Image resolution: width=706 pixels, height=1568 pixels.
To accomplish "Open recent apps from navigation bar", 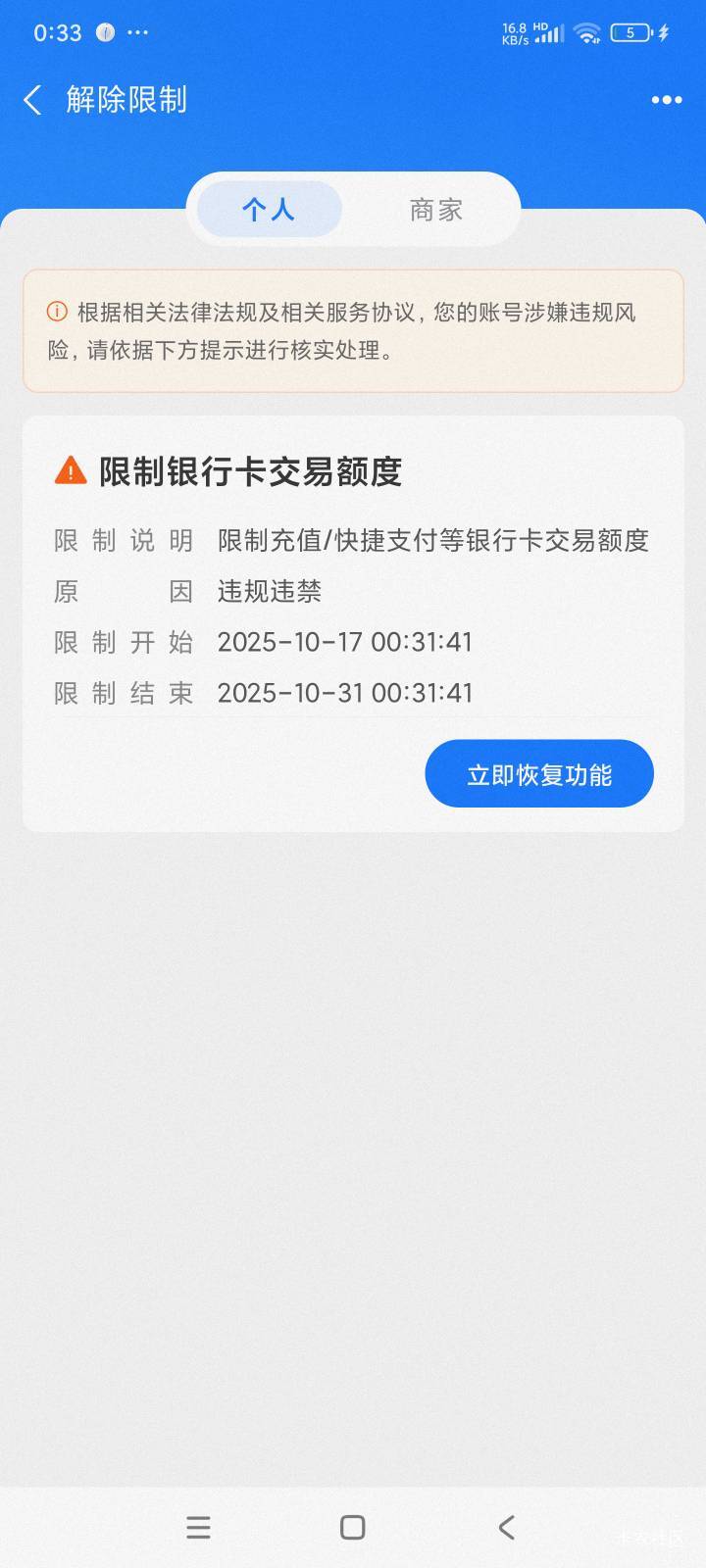I will point(198,1527).
